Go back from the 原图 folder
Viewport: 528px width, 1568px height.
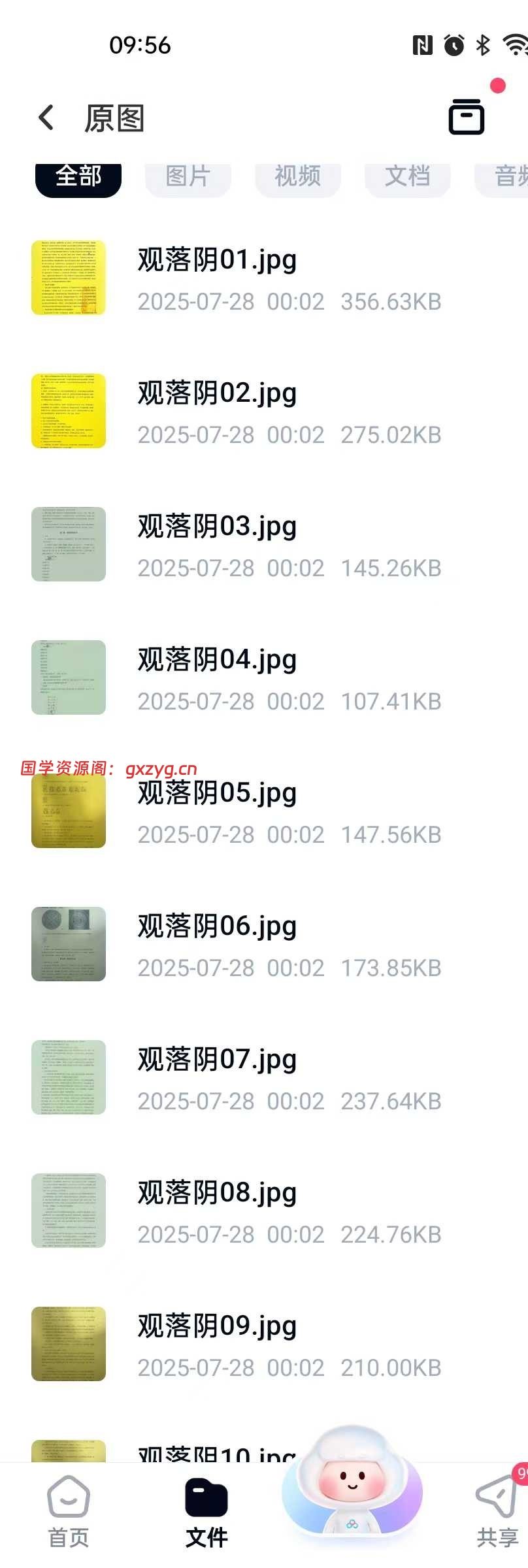pos(46,118)
